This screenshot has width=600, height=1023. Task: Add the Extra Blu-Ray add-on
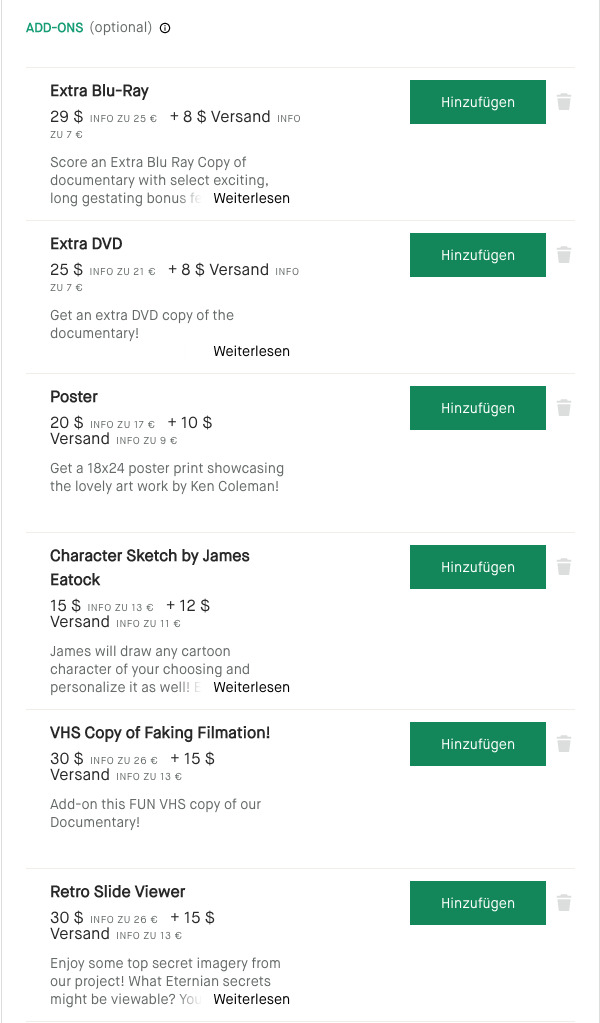click(477, 102)
